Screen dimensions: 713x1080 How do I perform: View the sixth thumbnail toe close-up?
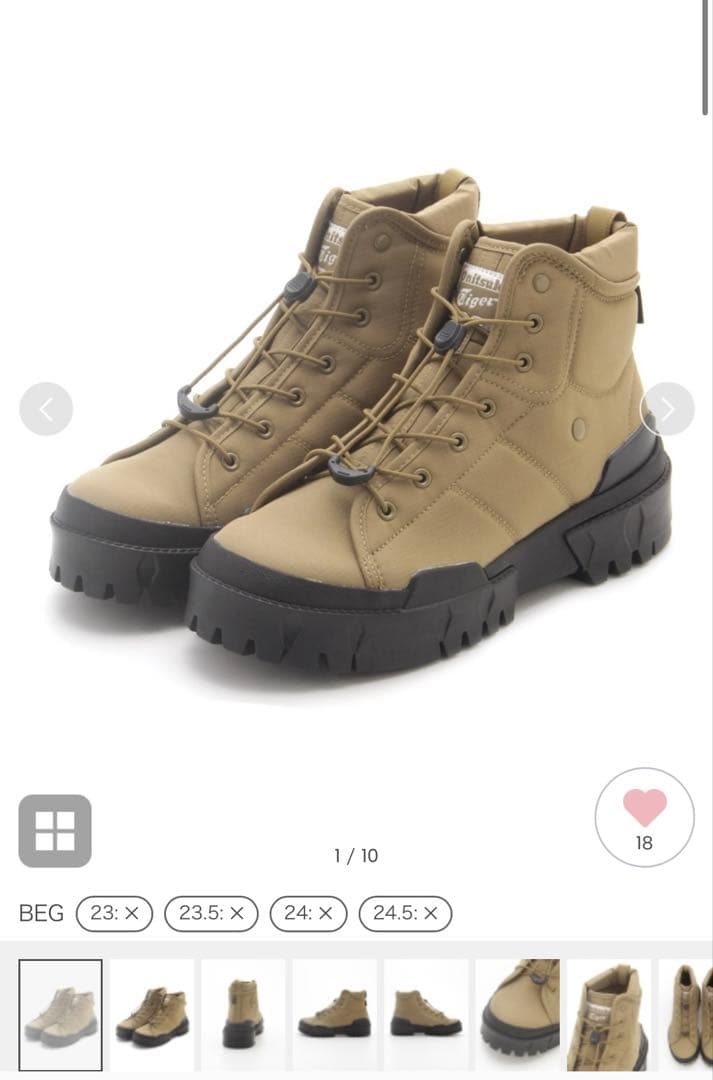(517, 1015)
